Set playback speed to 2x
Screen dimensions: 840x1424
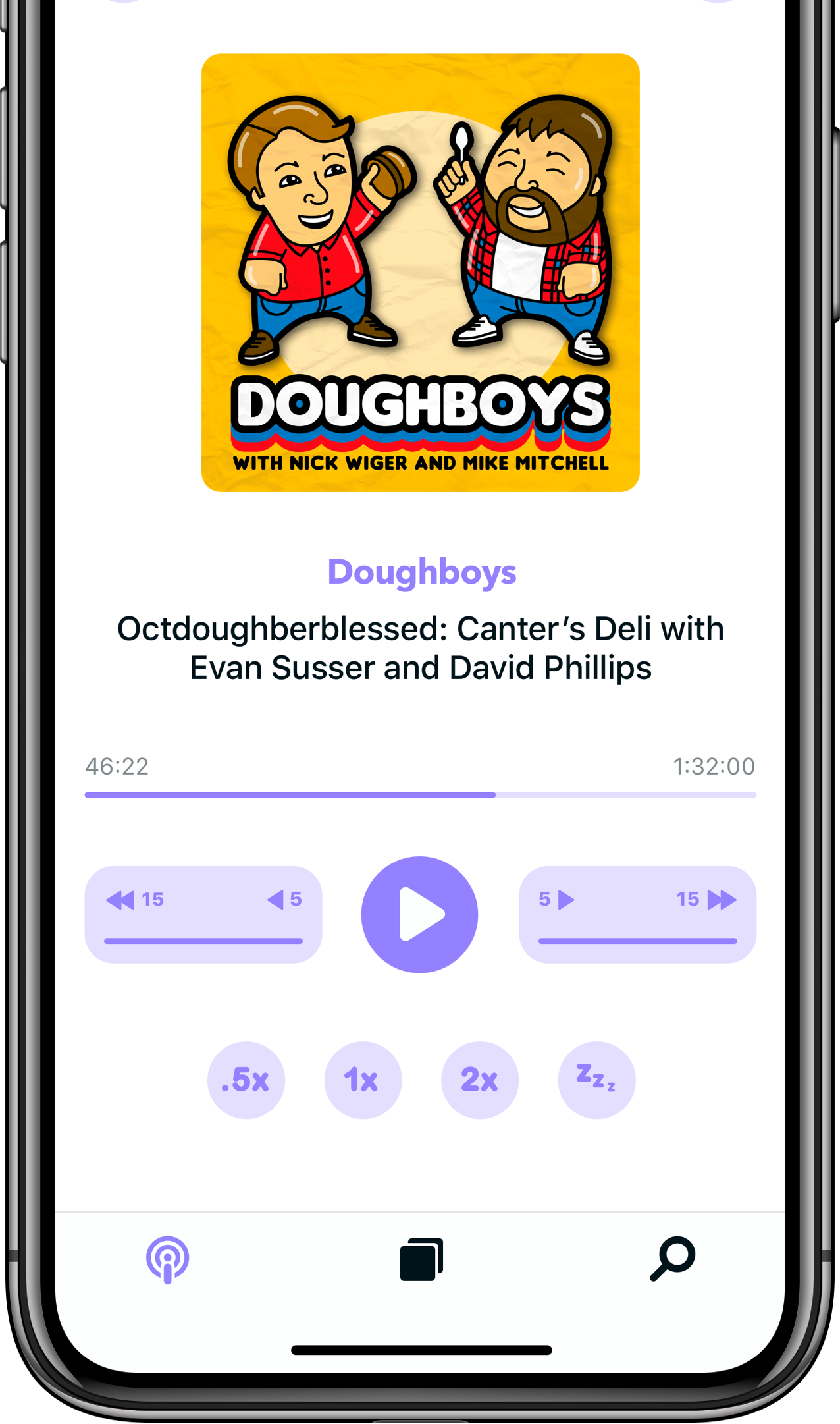tap(480, 1080)
